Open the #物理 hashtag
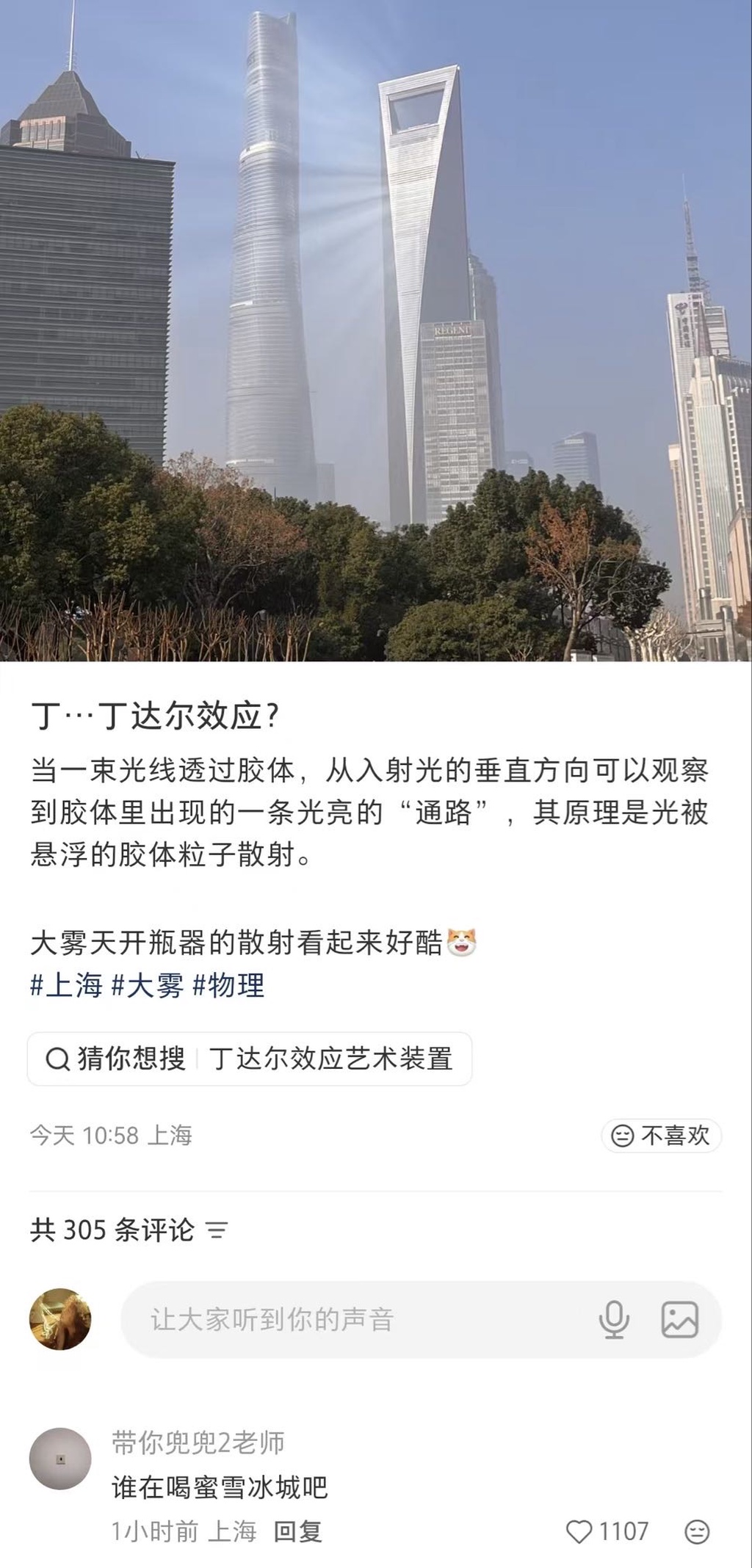752x1568 pixels. click(x=228, y=985)
